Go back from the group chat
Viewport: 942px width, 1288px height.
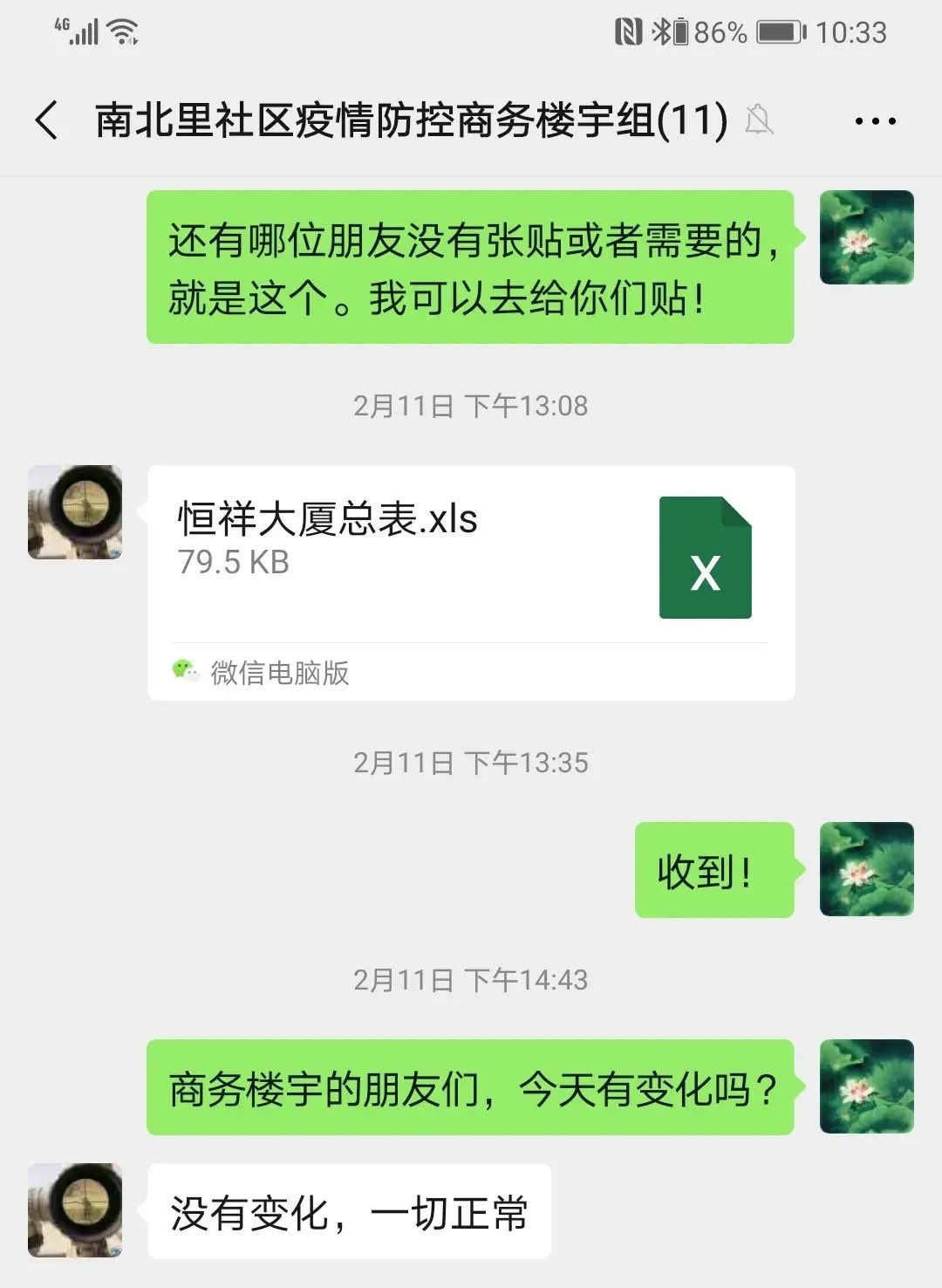[47, 120]
